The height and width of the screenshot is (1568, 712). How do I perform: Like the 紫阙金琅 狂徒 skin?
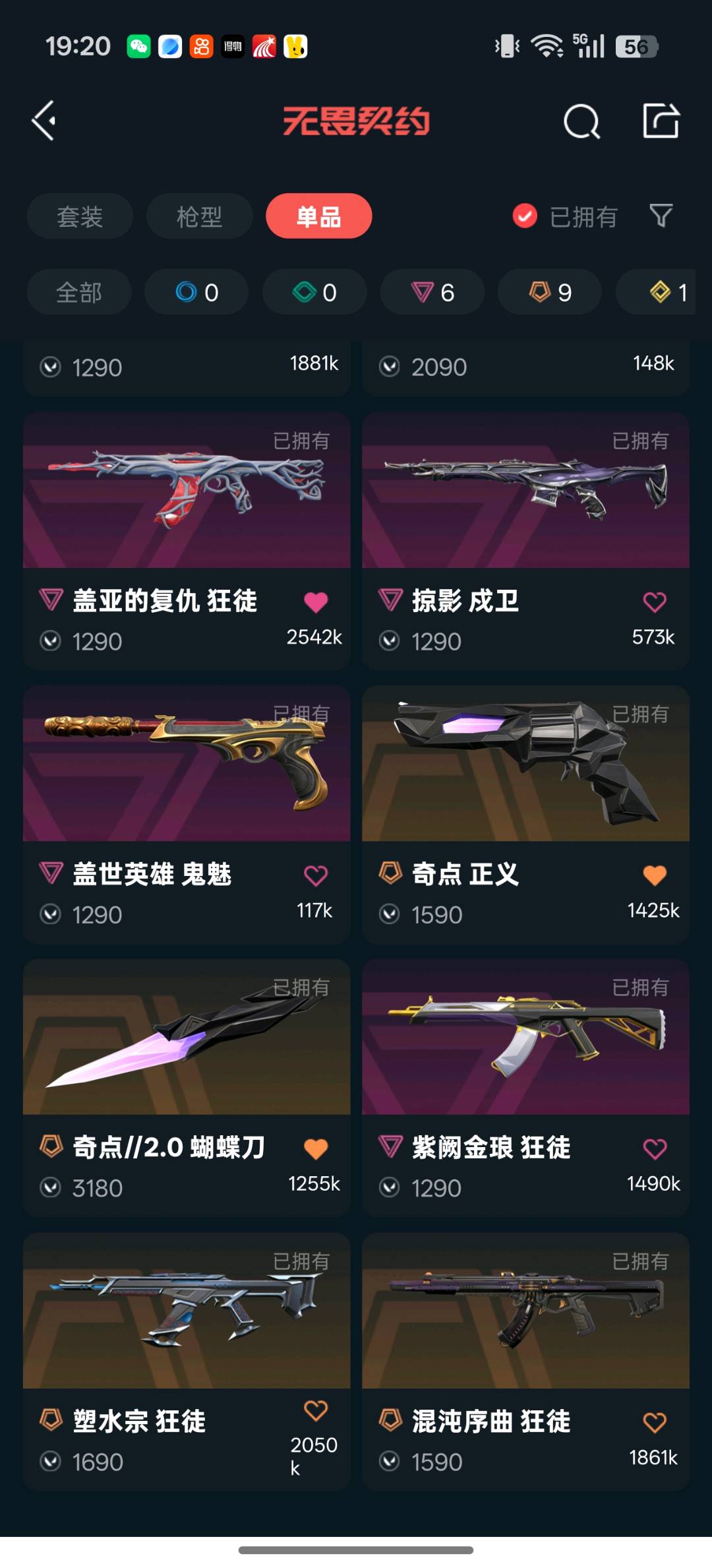[x=654, y=1149]
